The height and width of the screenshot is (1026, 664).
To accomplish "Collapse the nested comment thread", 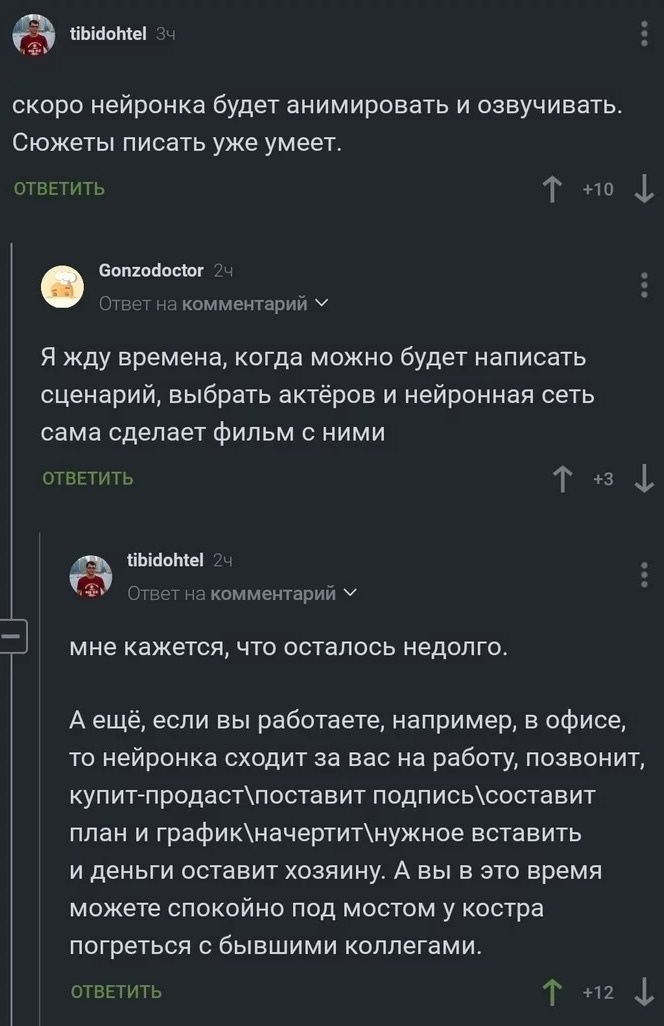I will coord(12,634).
